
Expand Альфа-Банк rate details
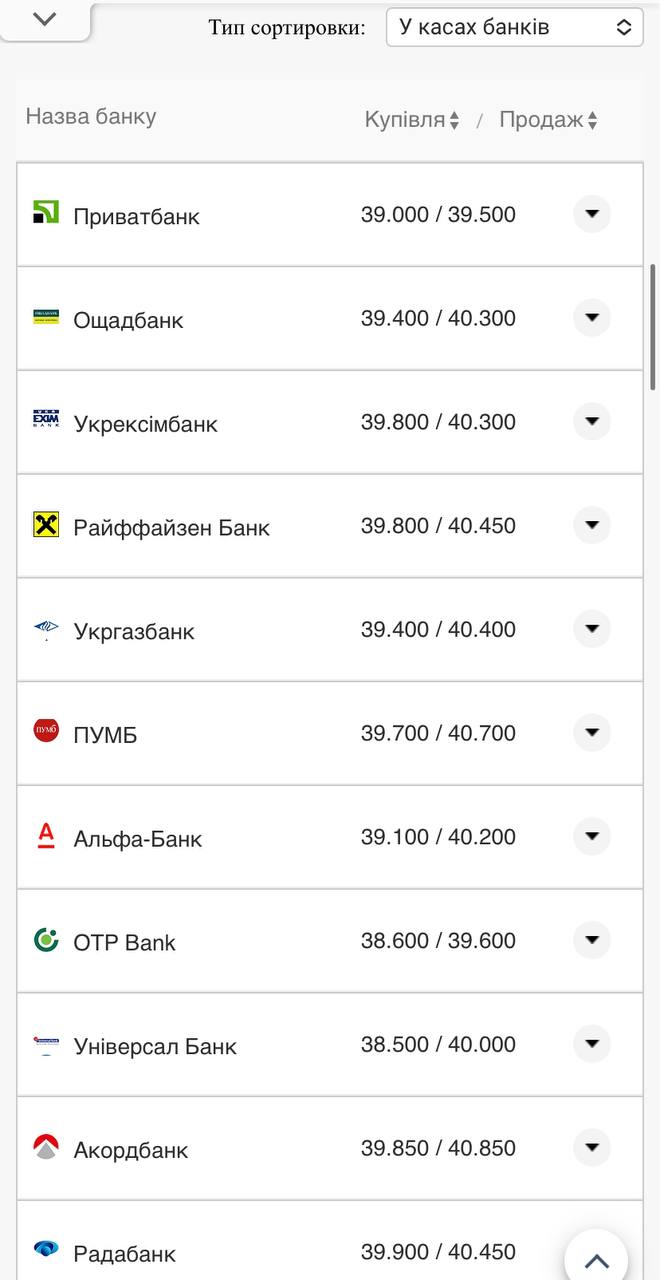coord(592,836)
